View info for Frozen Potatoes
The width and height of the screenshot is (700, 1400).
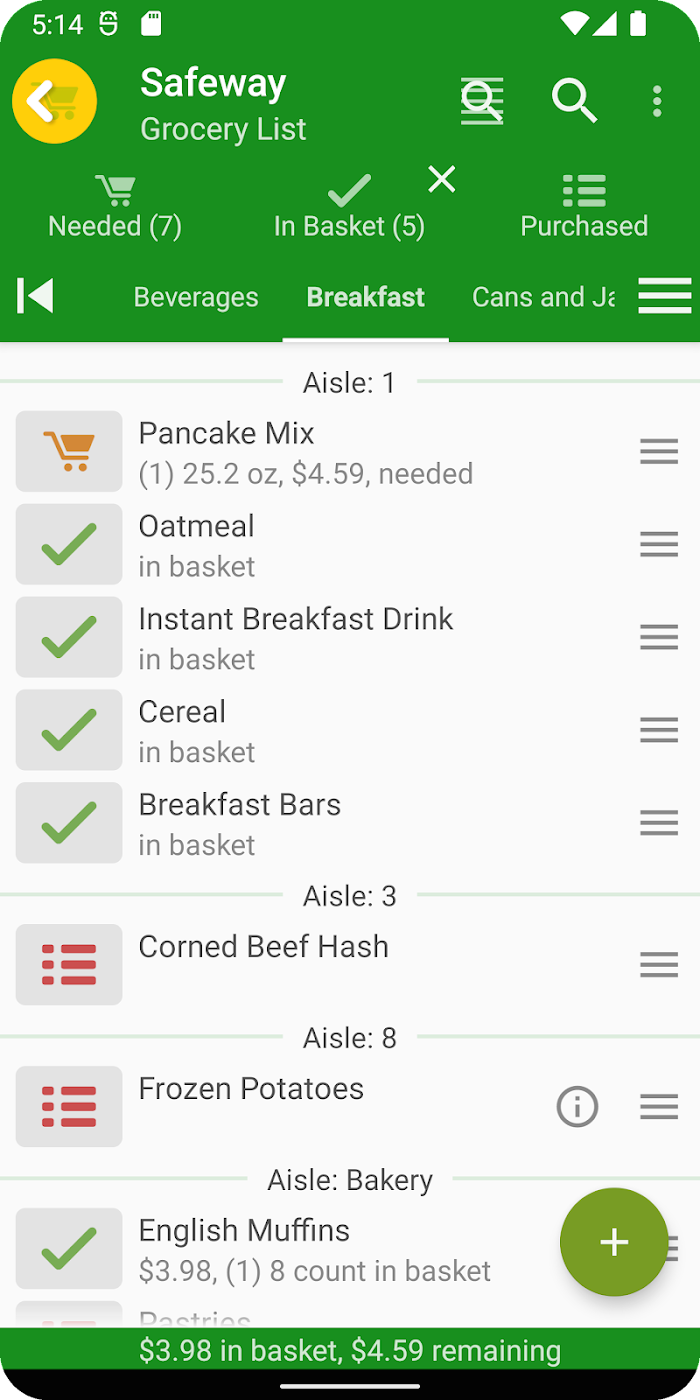point(577,1107)
